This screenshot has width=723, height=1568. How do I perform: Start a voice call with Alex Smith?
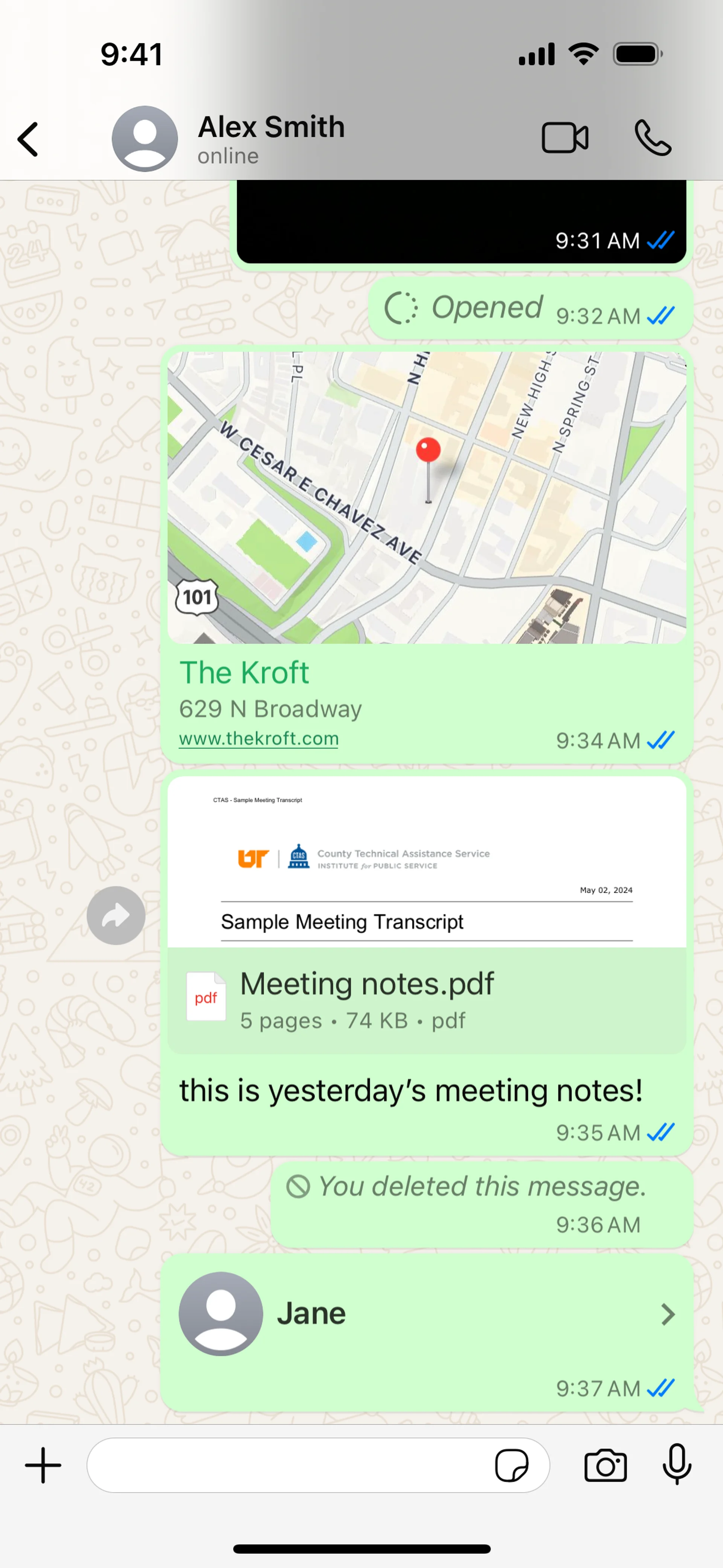[653, 138]
